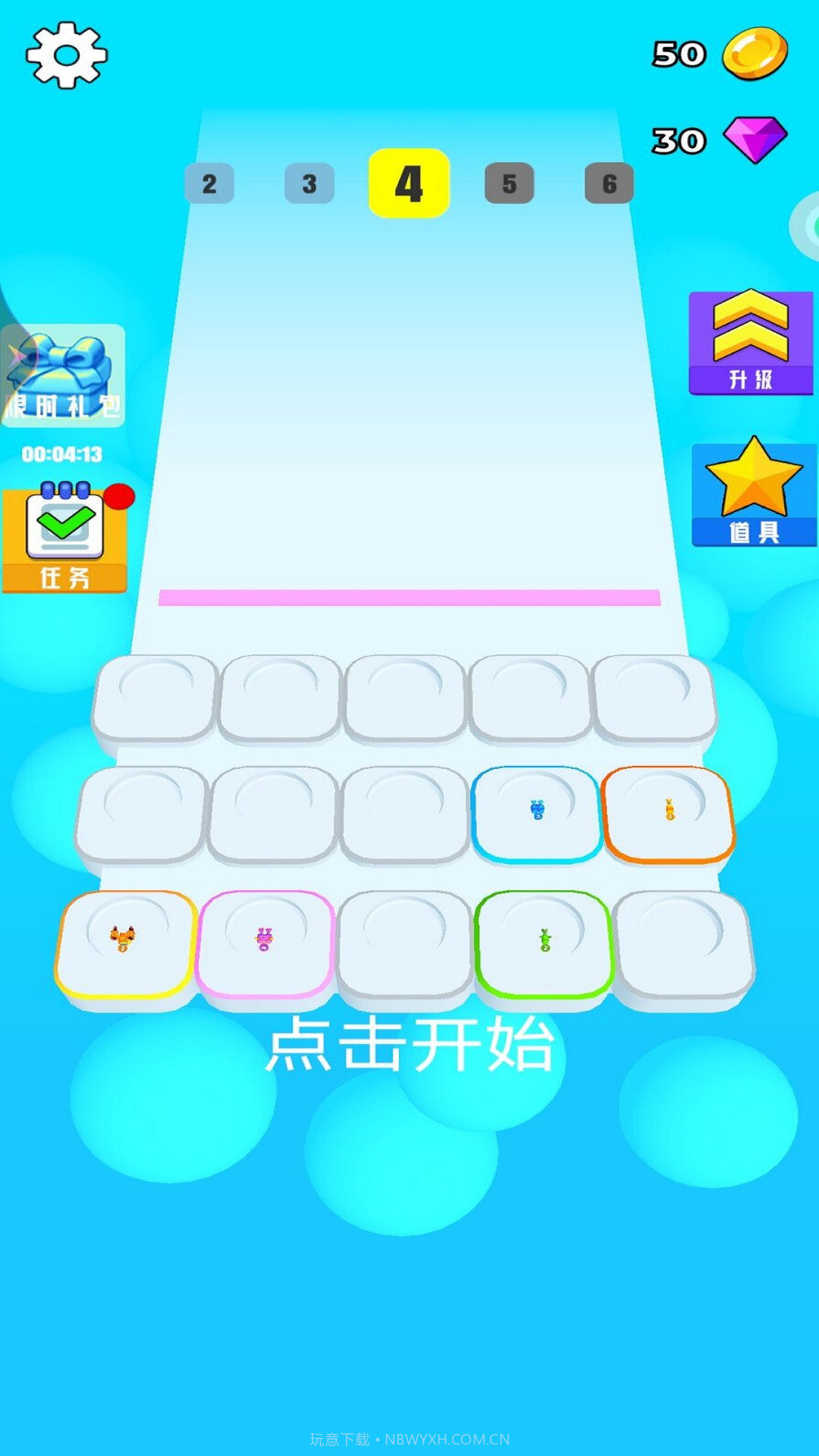Open the 任务 tasks panel

pos(65,539)
